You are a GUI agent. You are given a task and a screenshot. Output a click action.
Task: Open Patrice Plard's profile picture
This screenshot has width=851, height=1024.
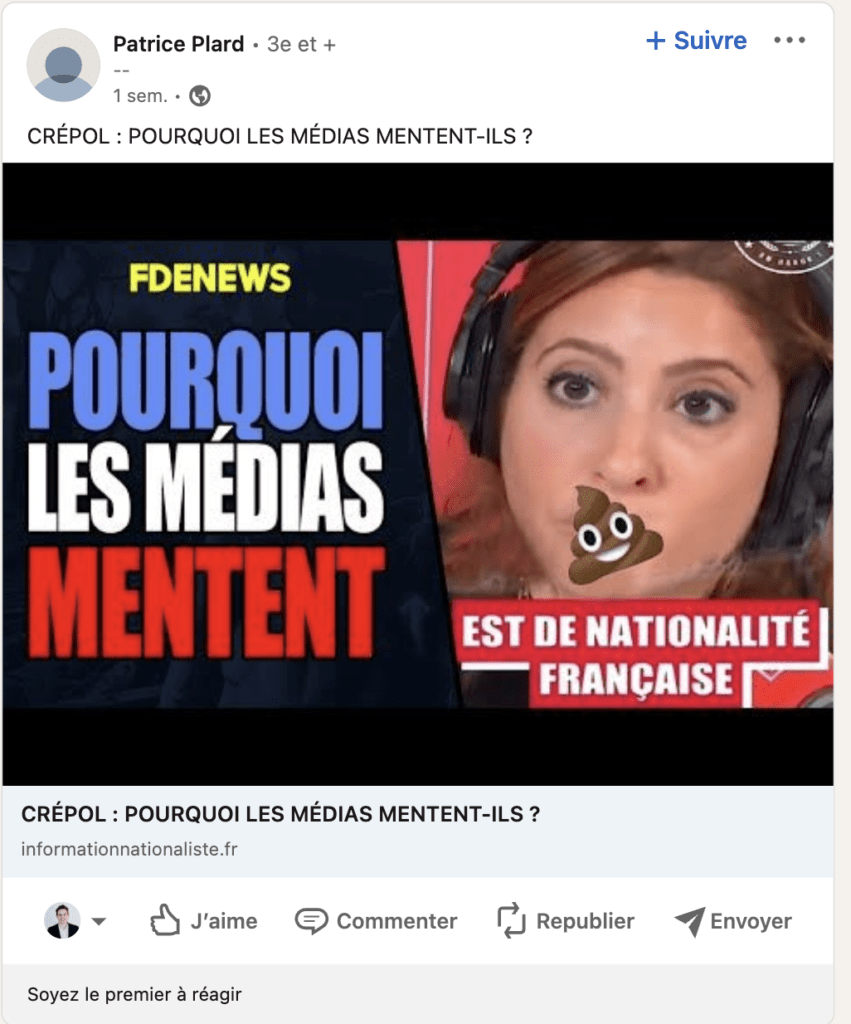pos(63,65)
